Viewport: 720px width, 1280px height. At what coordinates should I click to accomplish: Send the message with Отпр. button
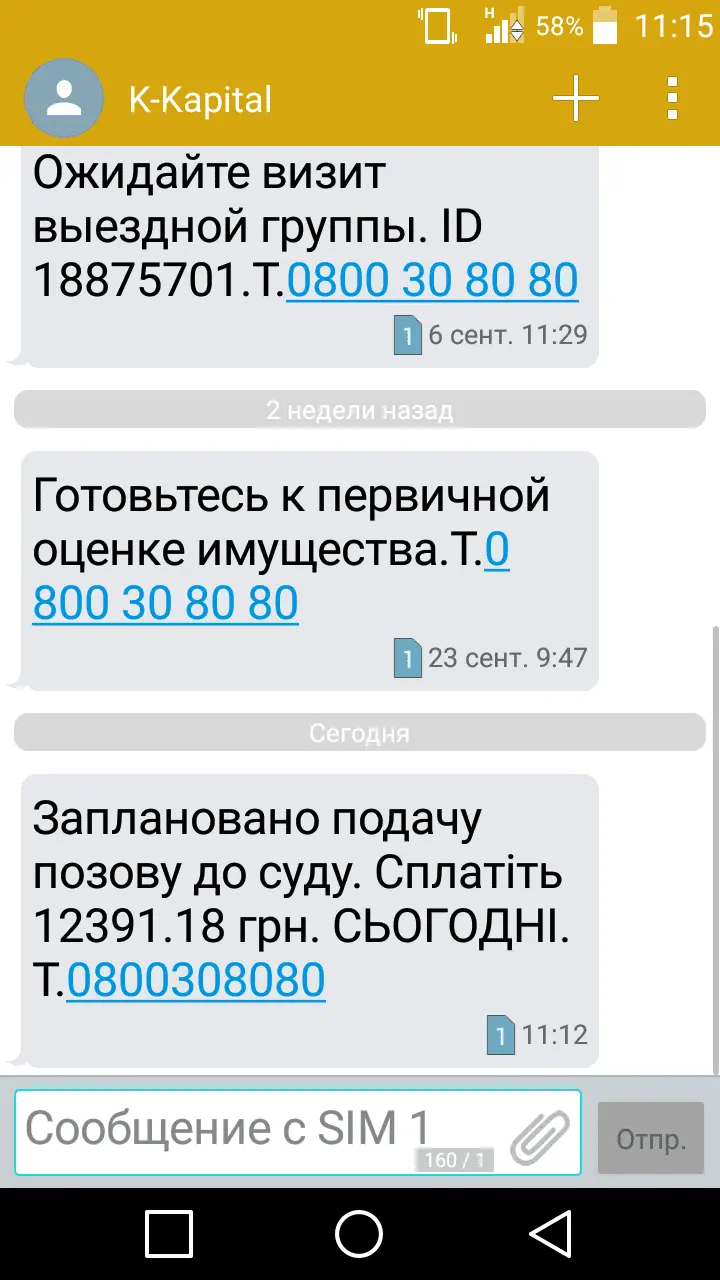(x=651, y=1138)
